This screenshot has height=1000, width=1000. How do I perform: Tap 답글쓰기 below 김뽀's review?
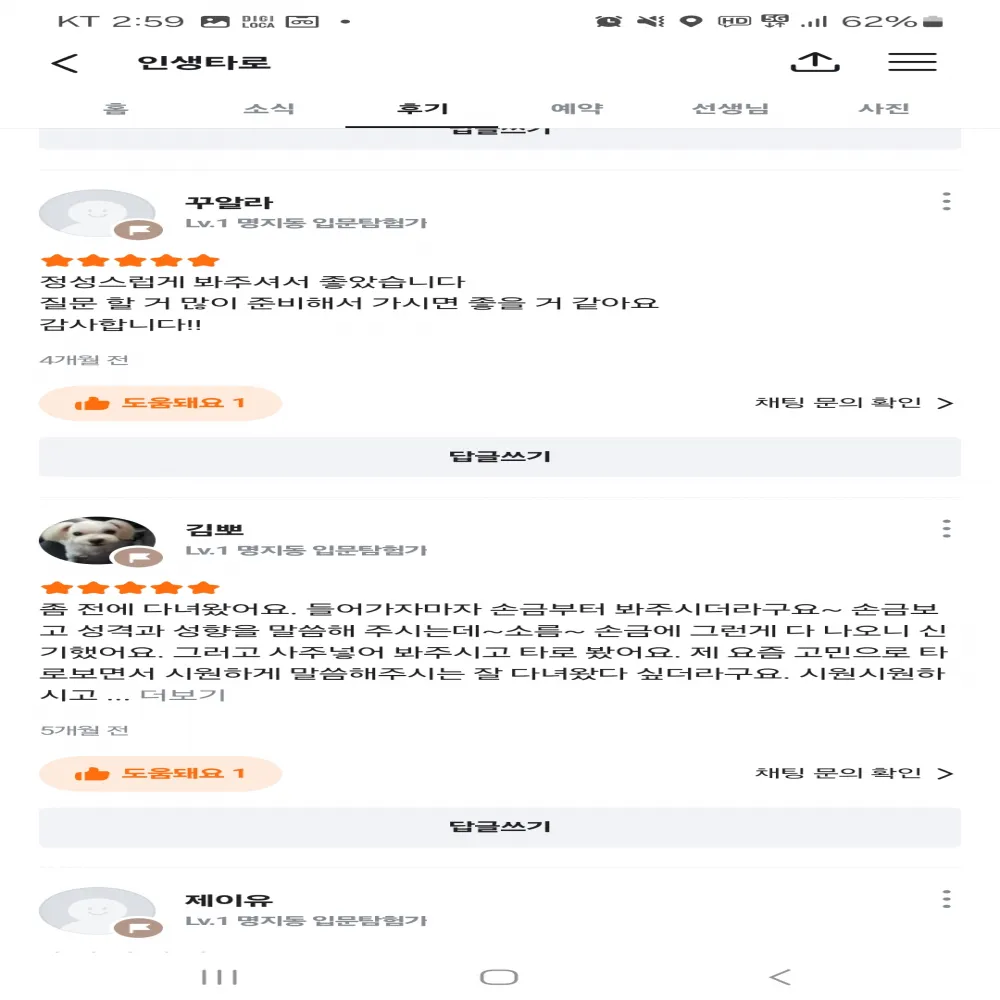pyautogui.click(x=500, y=827)
